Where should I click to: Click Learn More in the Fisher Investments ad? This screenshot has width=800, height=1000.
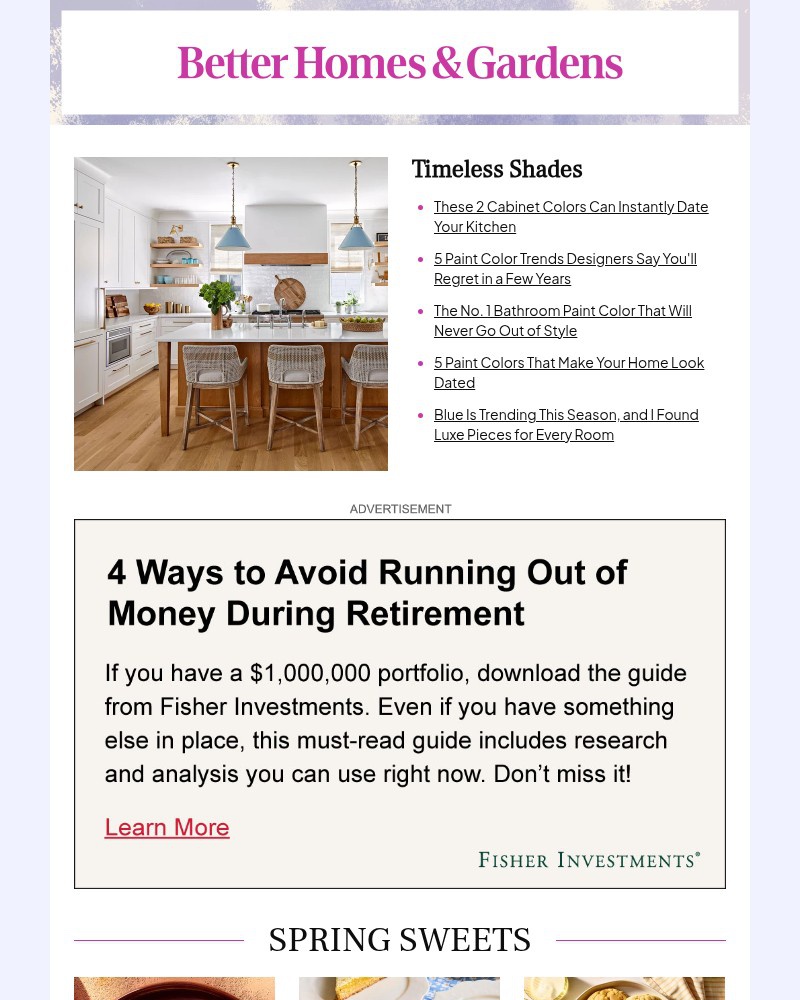pos(167,827)
